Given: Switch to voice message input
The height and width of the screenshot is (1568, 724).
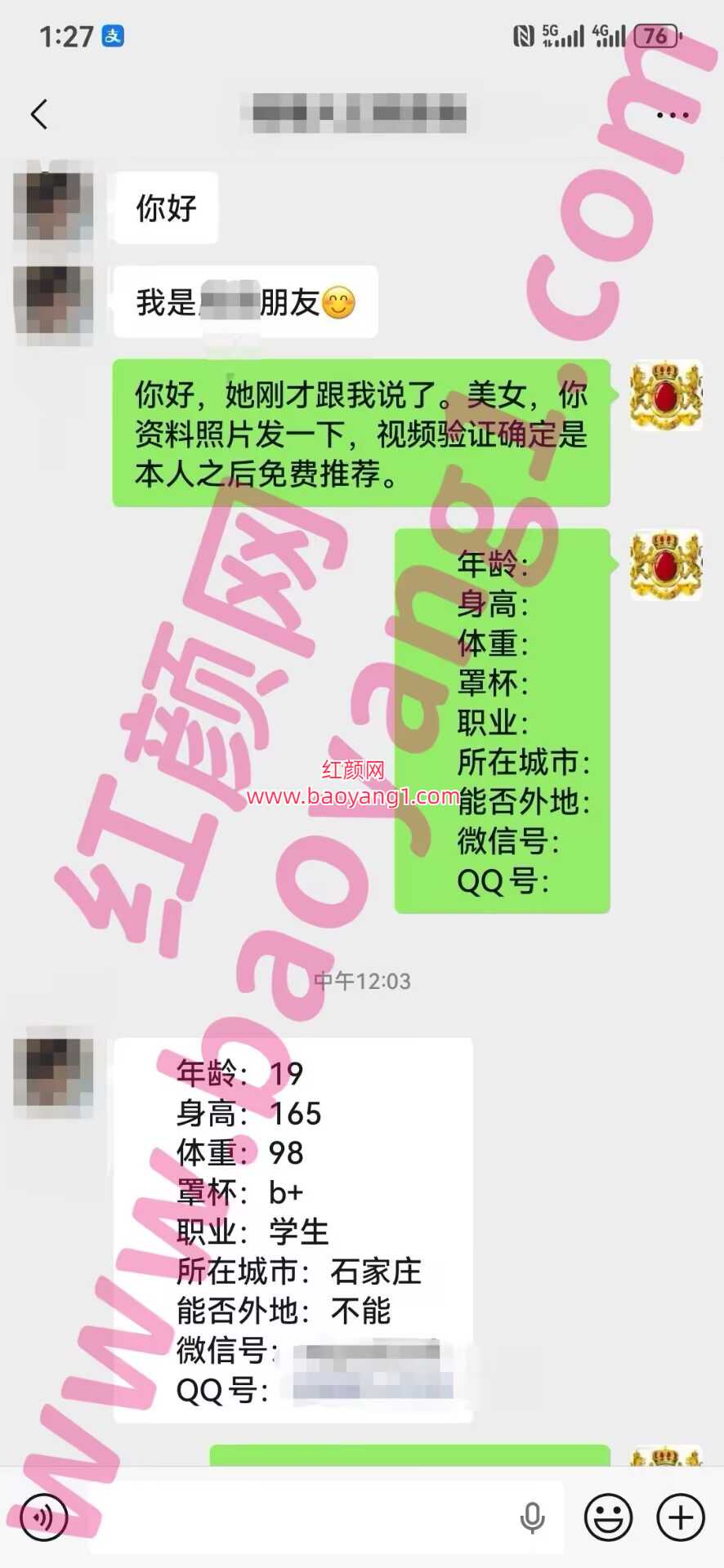Looking at the screenshot, I should coord(43,1517).
